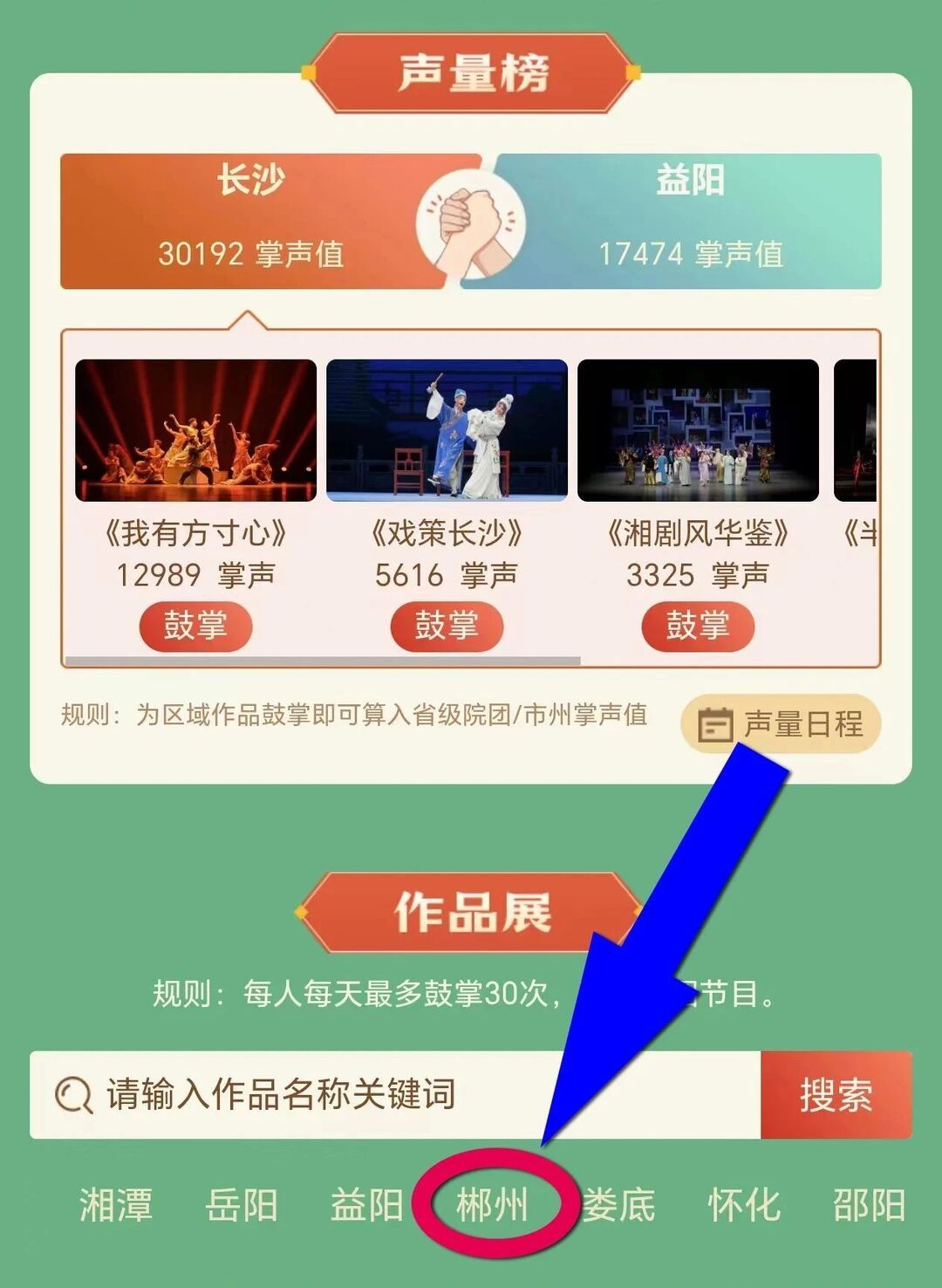This screenshot has width=942, height=1288.
Task: Open the work 《我有方寸心》
Action: tap(195, 431)
